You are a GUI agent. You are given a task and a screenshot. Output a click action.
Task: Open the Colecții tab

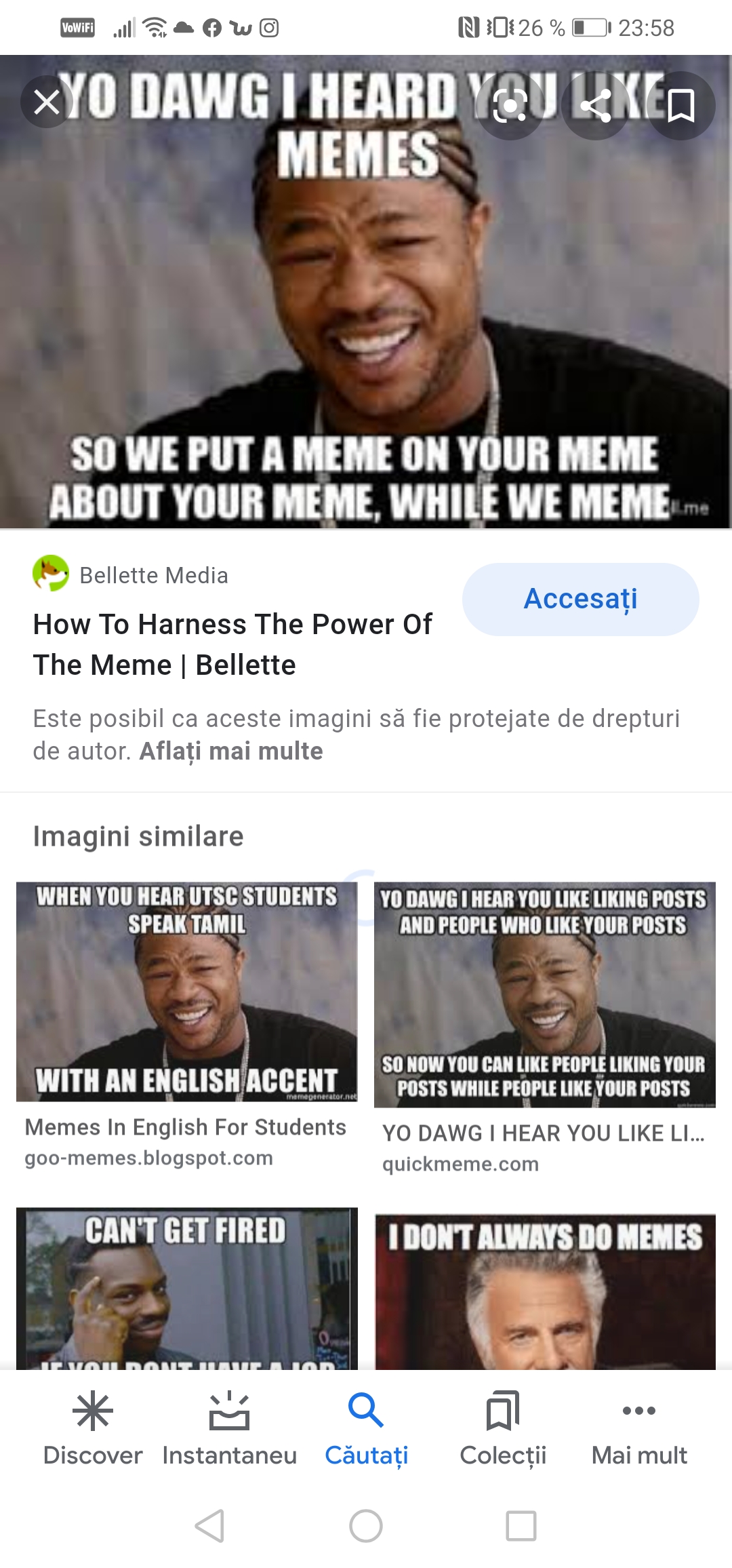(x=503, y=1428)
